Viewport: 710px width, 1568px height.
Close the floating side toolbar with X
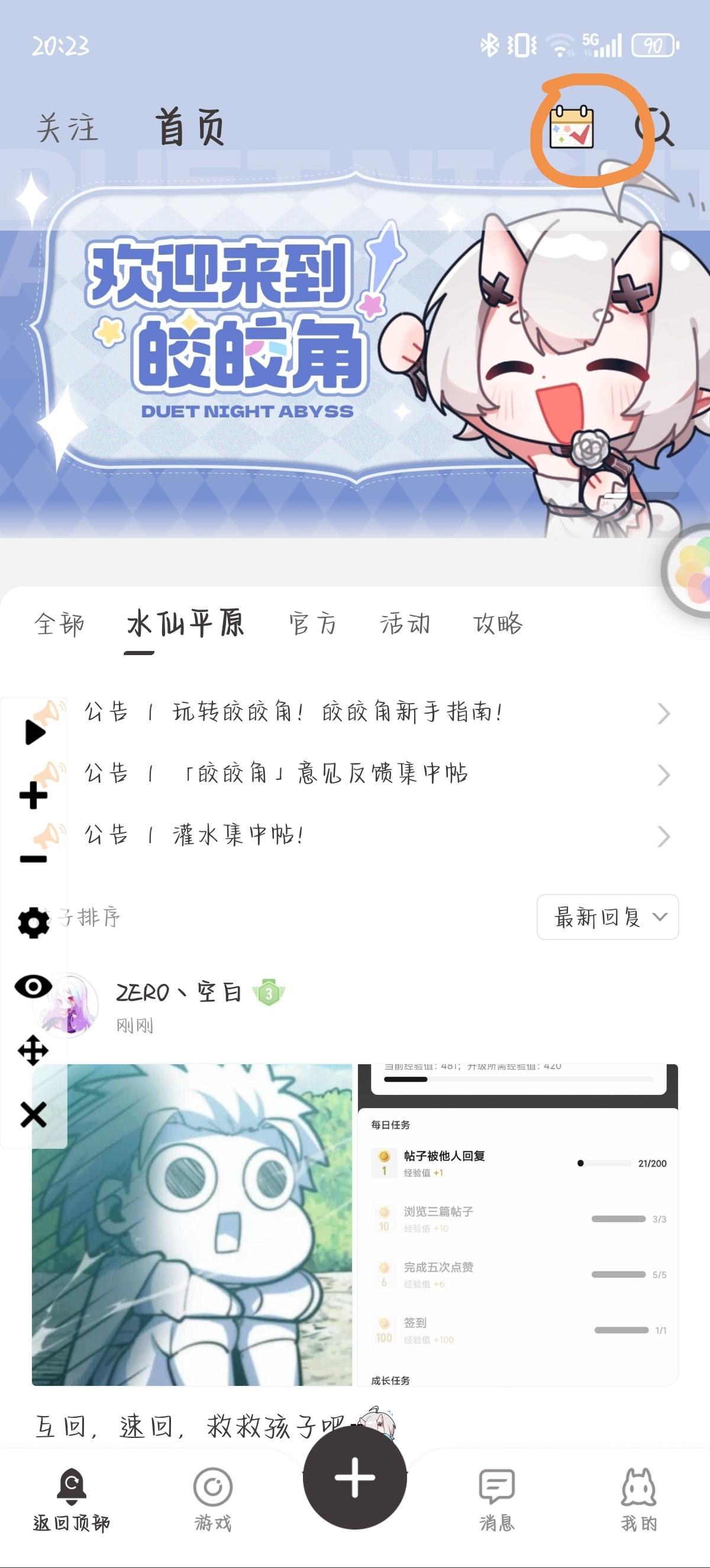[x=34, y=1115]
